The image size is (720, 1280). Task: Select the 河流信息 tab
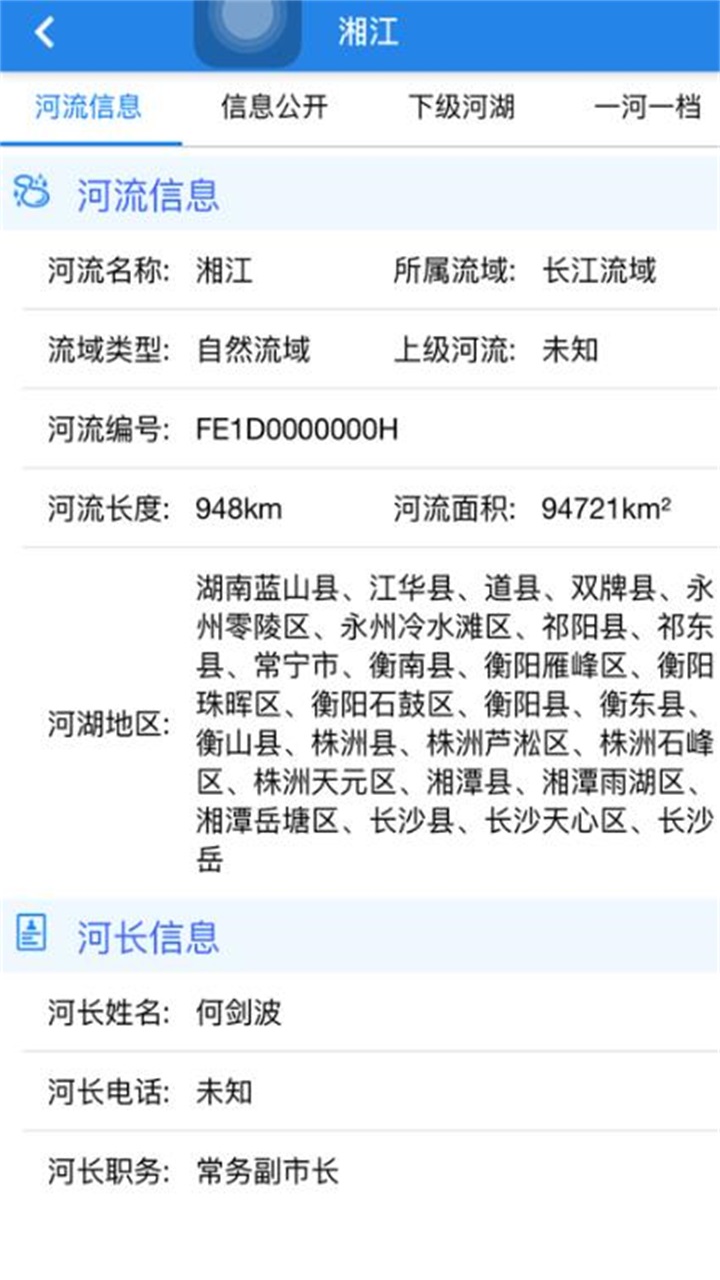88,107
